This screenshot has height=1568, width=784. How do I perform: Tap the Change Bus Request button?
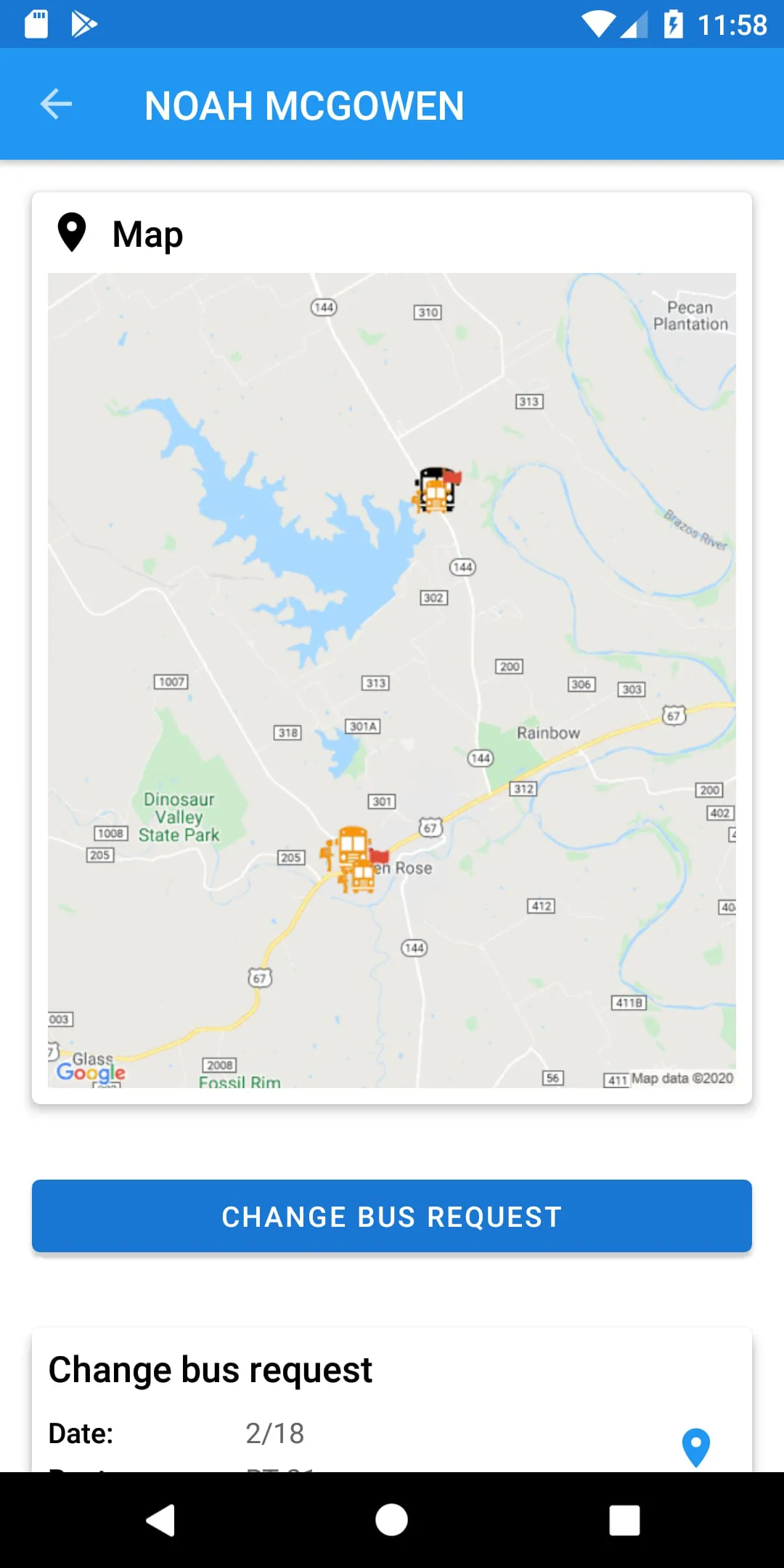pos(392,1217)
